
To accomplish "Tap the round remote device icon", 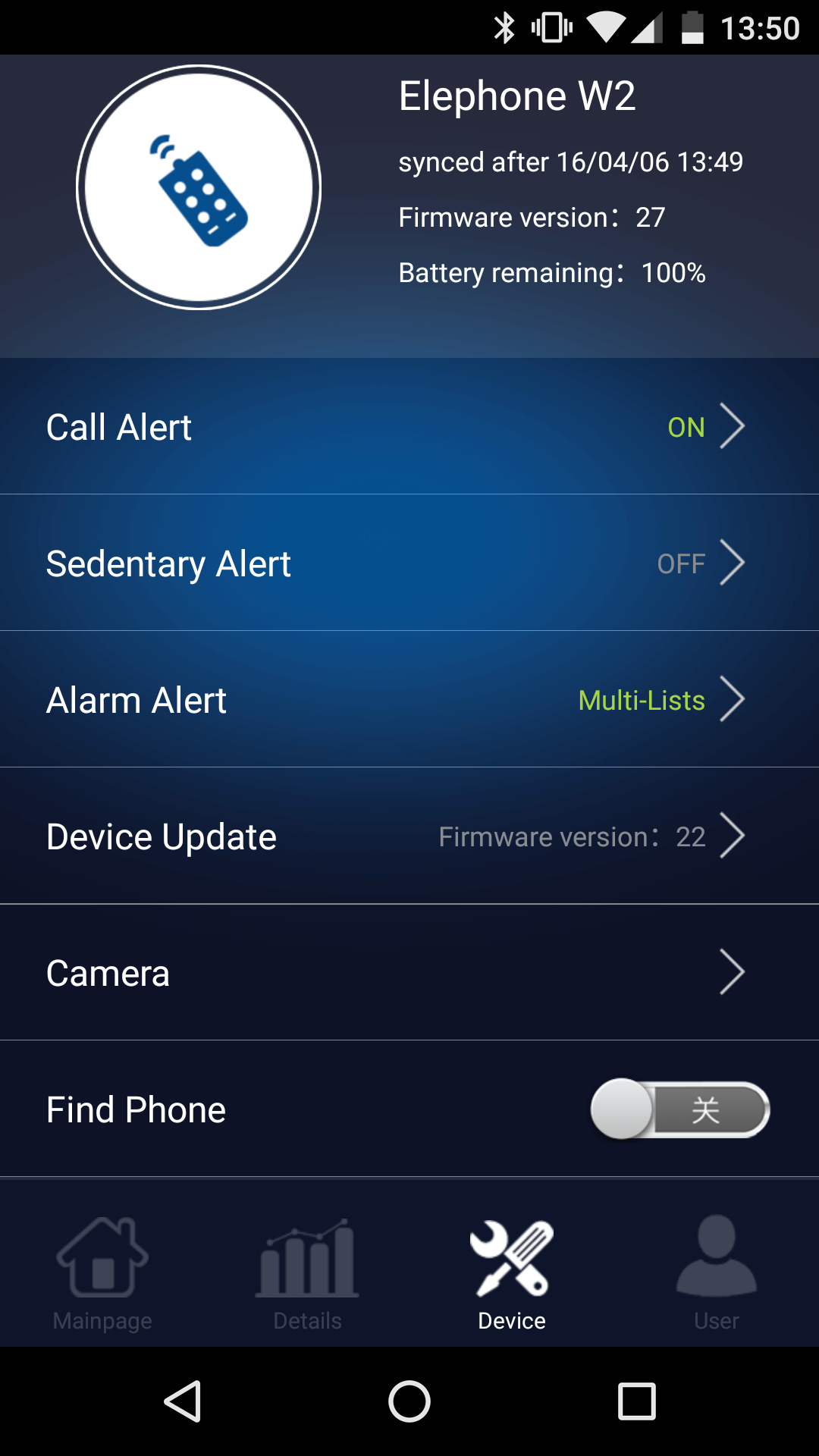I will pos(199,187).
